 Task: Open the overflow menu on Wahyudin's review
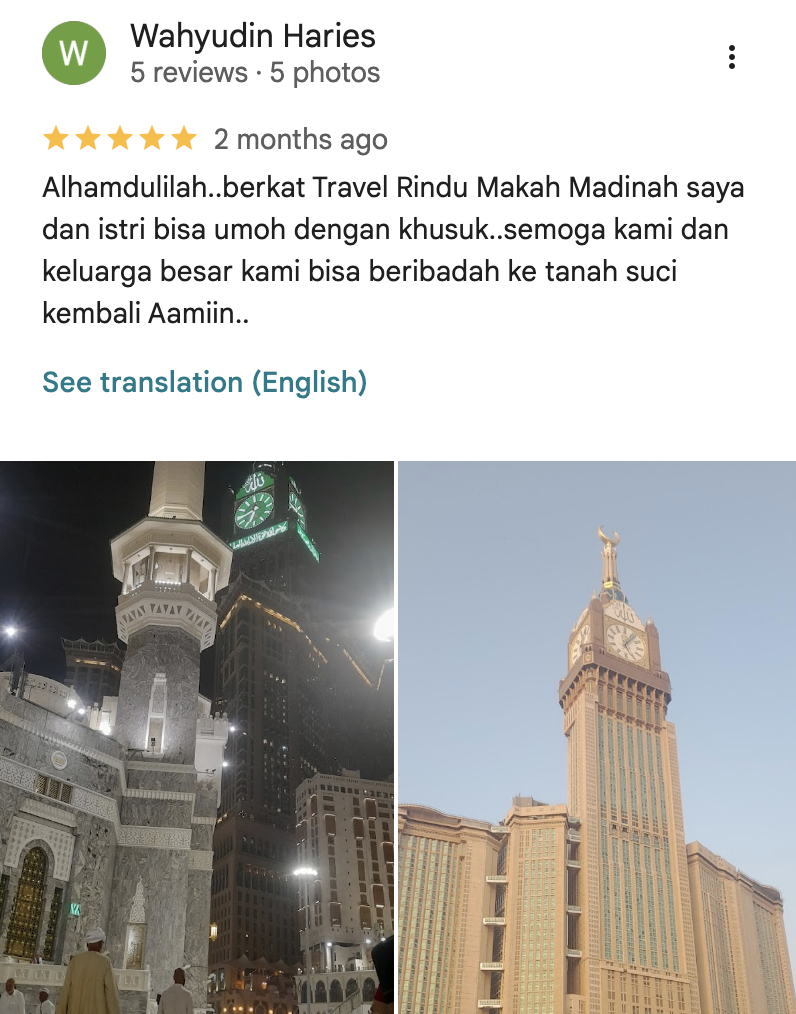click(x=732, y=57)
